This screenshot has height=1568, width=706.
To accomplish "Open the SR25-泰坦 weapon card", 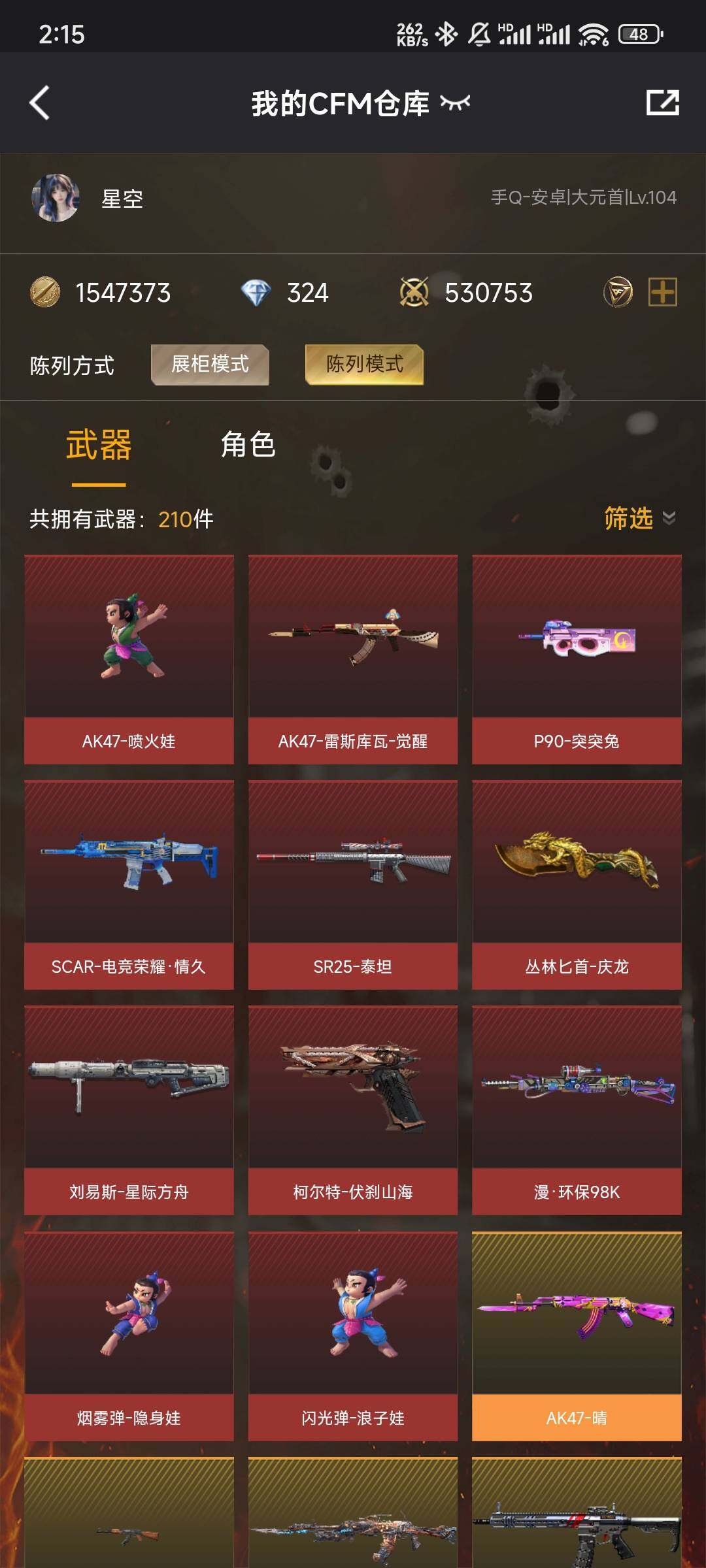I will tap(352, 884).
